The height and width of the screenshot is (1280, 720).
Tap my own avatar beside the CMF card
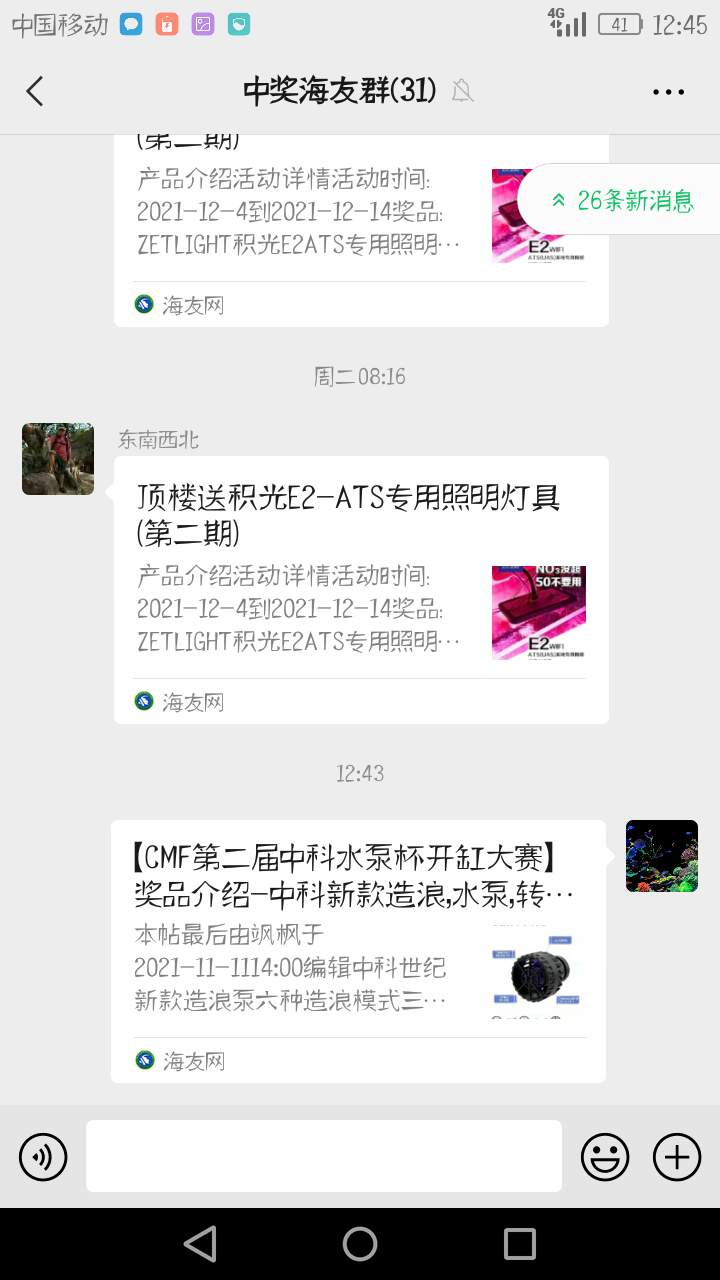[661, 856]
